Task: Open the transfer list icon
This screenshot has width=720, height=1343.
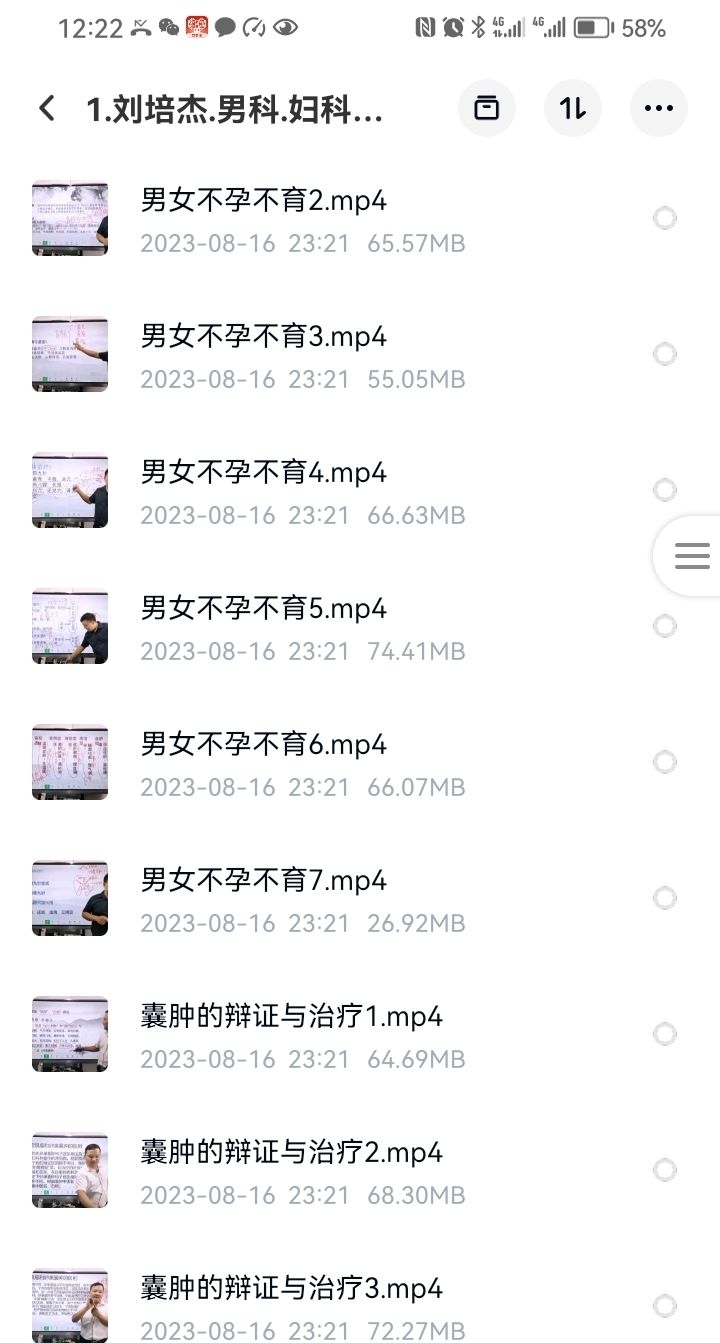Action: [x=486, y=108]
